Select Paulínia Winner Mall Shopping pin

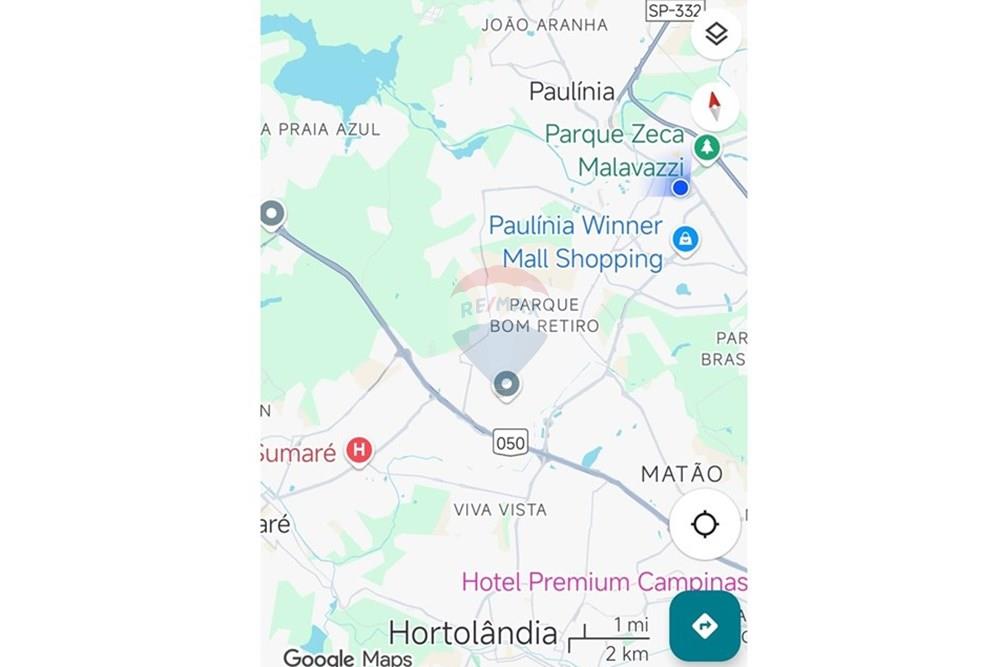click(x=685, y=239)
